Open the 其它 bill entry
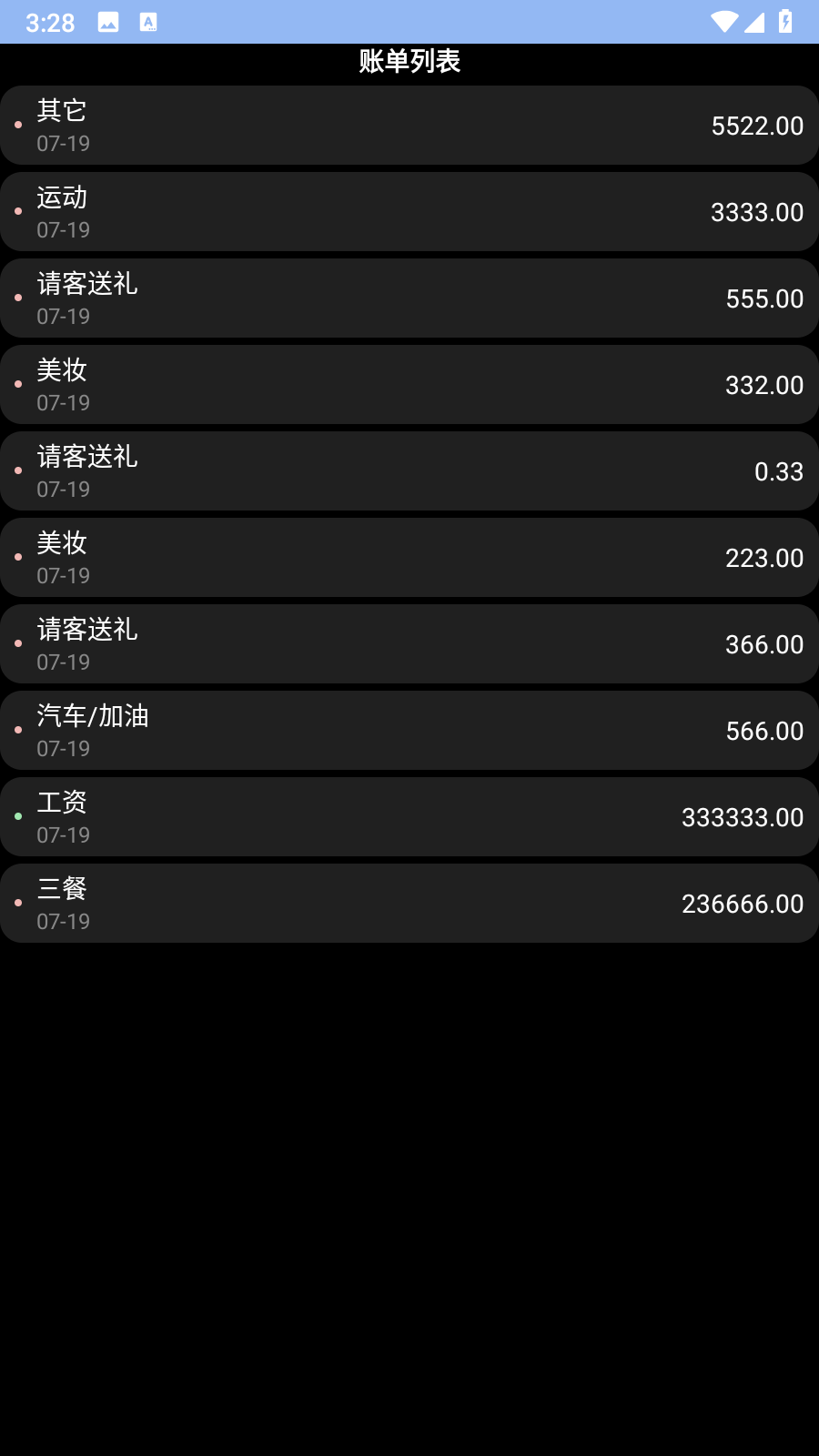 tap(409, 125)
